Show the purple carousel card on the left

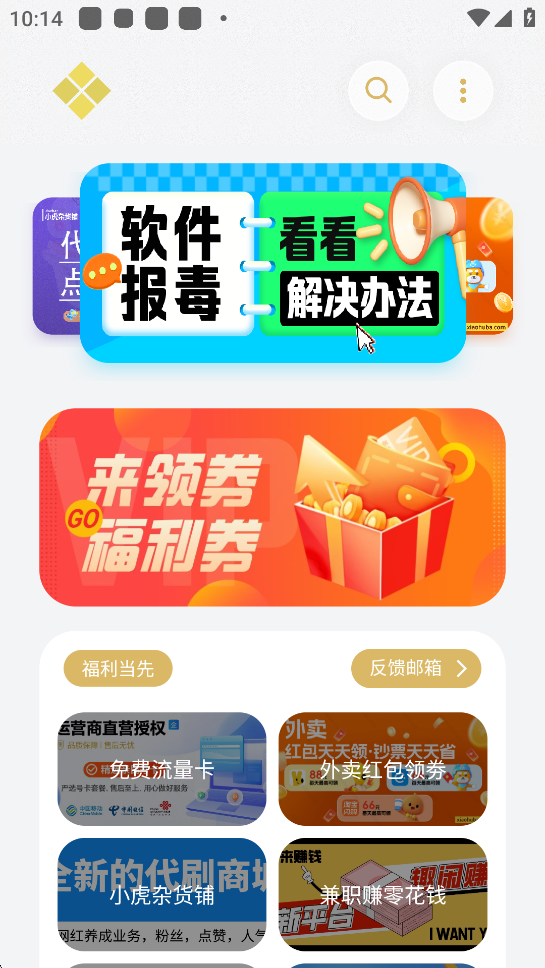pyautogui.click(x=56, y=265)
